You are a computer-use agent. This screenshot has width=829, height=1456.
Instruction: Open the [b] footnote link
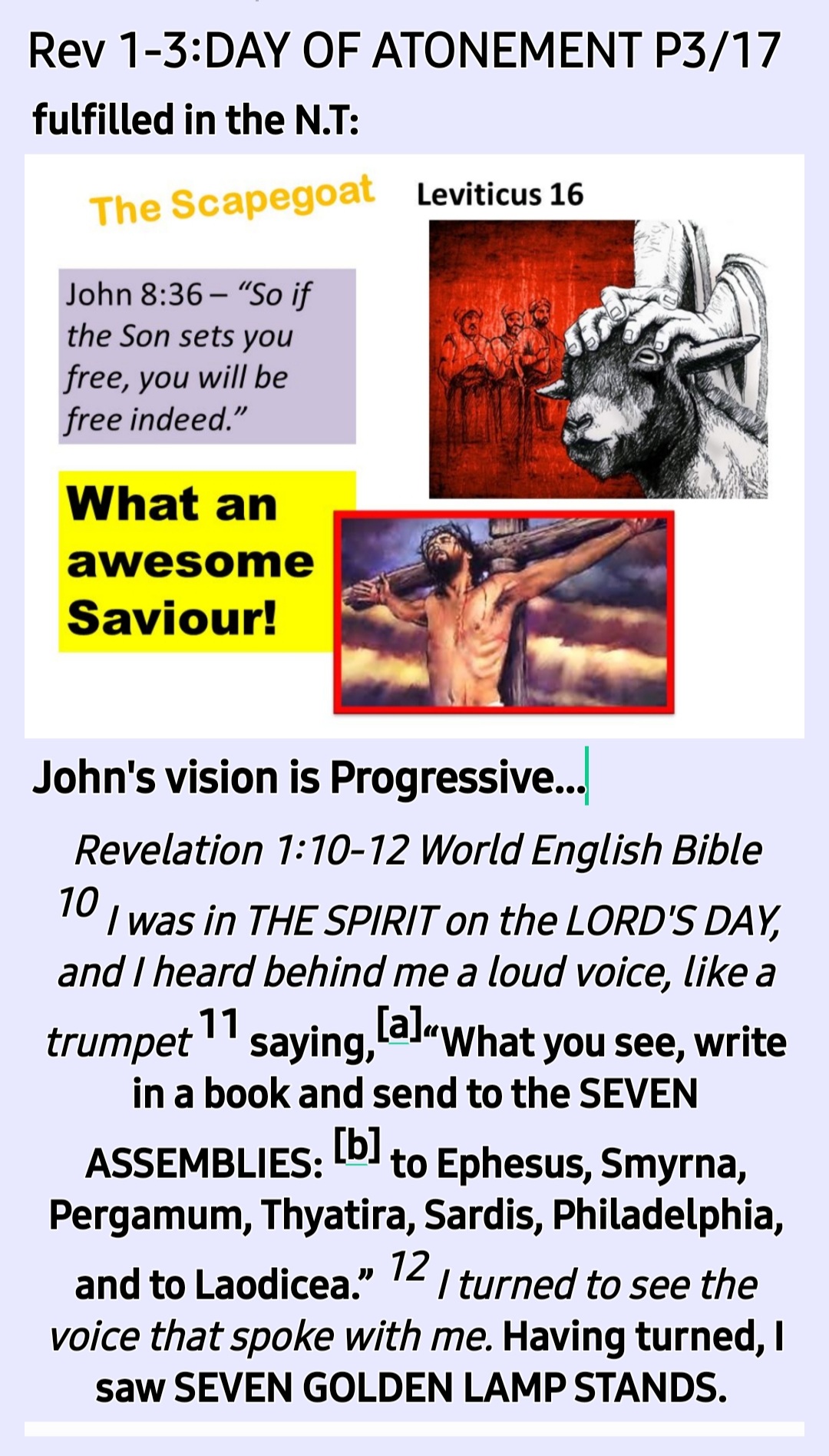[356, 1147]
